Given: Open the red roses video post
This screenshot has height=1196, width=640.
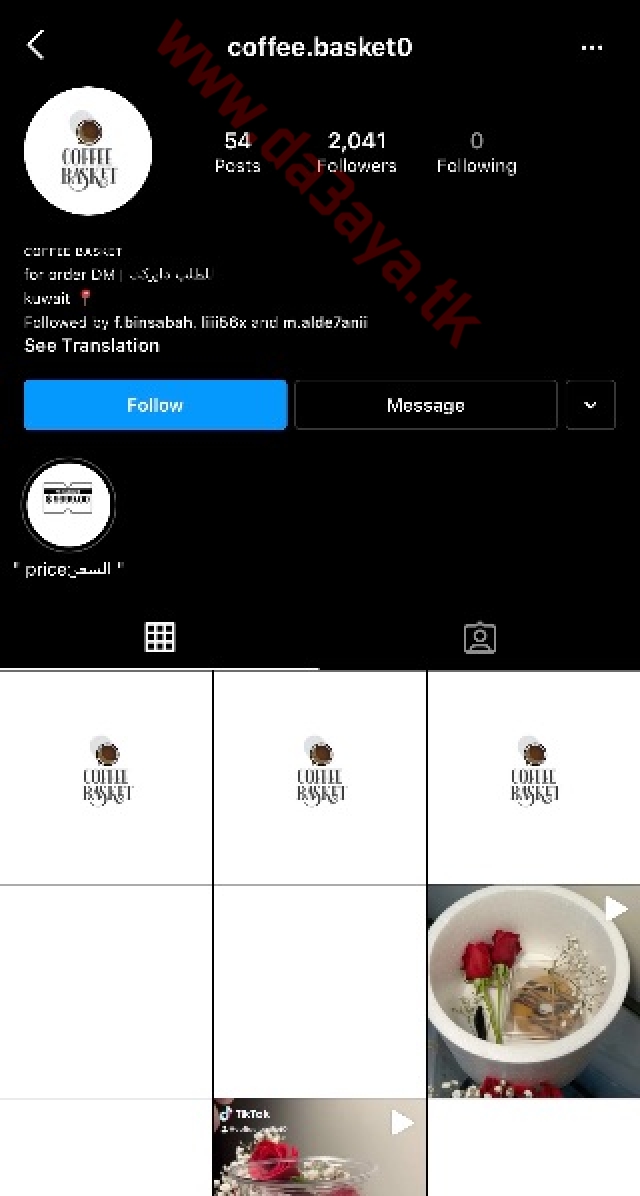Looking at the screenshot, I should [534, 992].
